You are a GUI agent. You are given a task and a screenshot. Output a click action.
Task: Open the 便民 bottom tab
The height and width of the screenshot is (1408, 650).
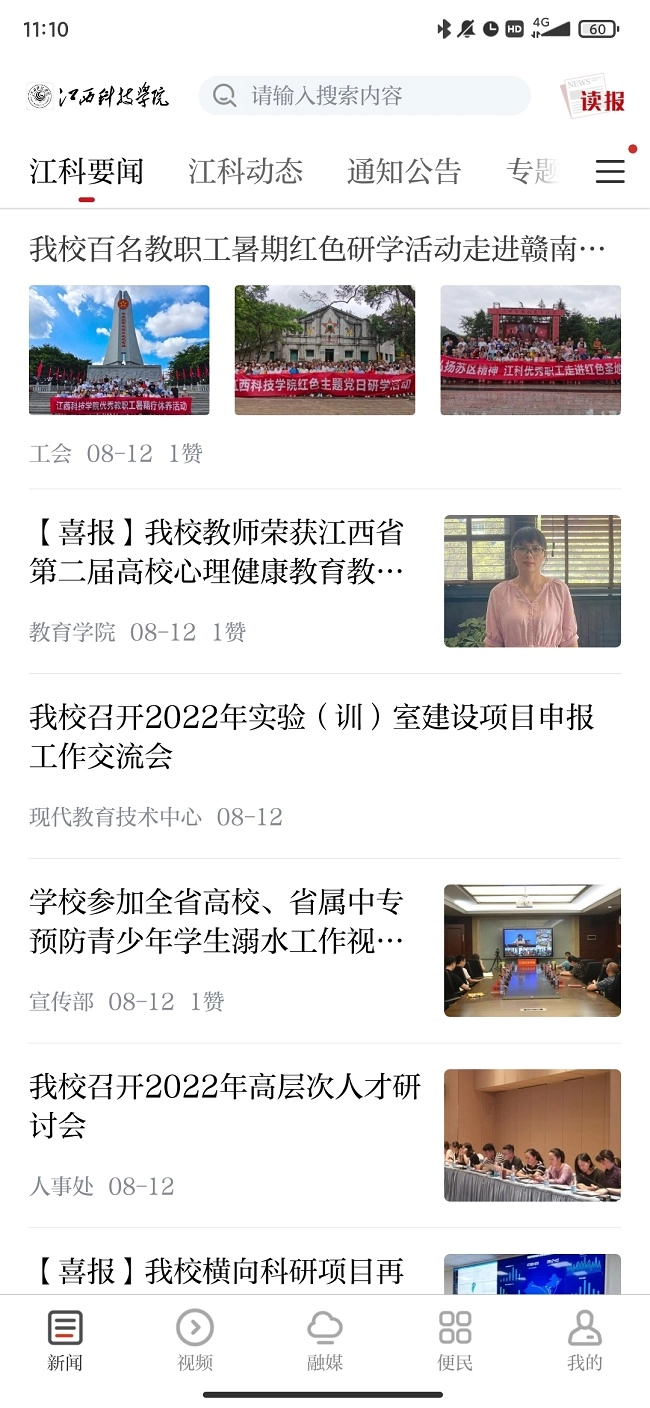455,1341
